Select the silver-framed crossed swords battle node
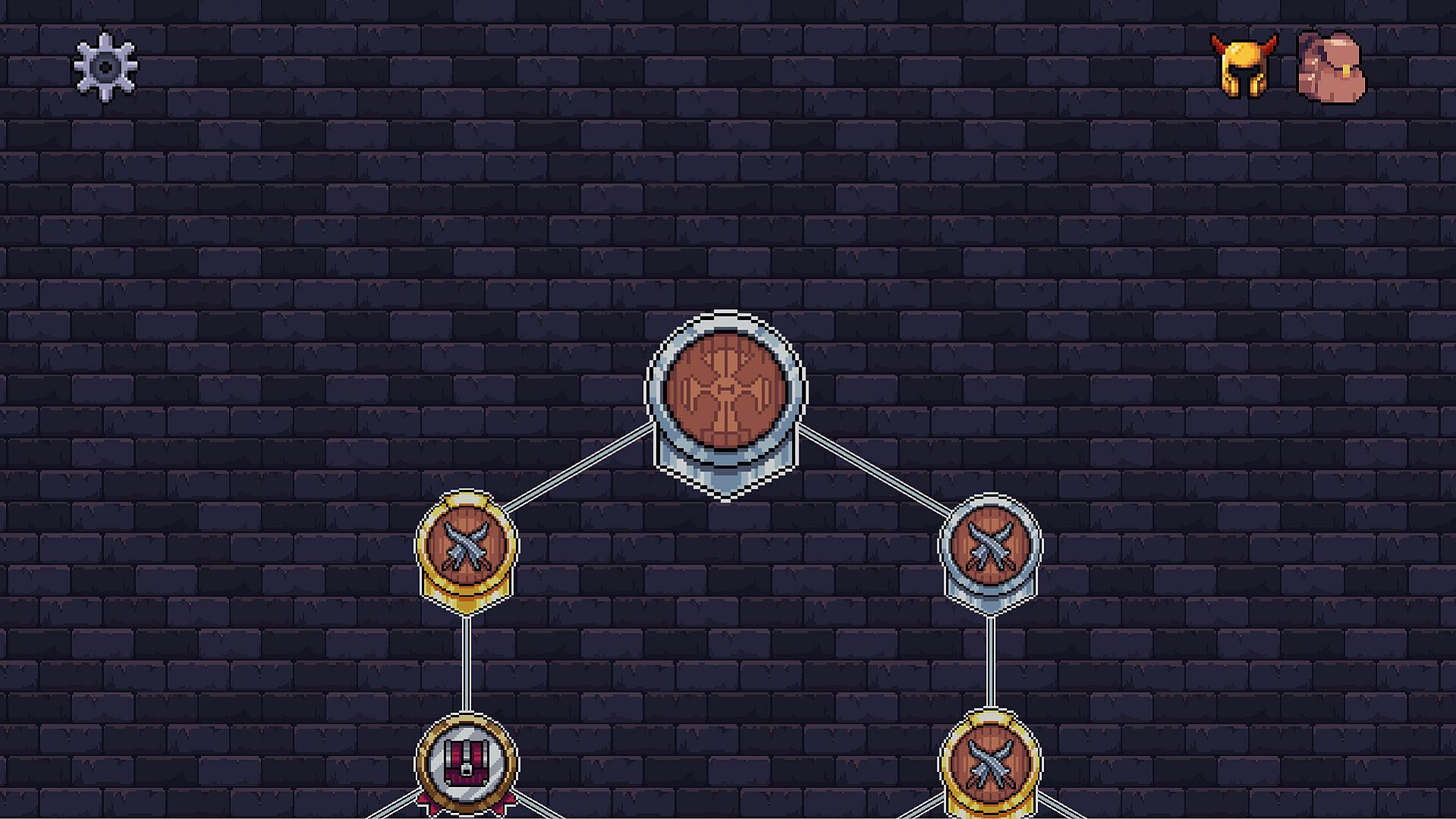The image size is (1456, 819). (x=990, y=548)
